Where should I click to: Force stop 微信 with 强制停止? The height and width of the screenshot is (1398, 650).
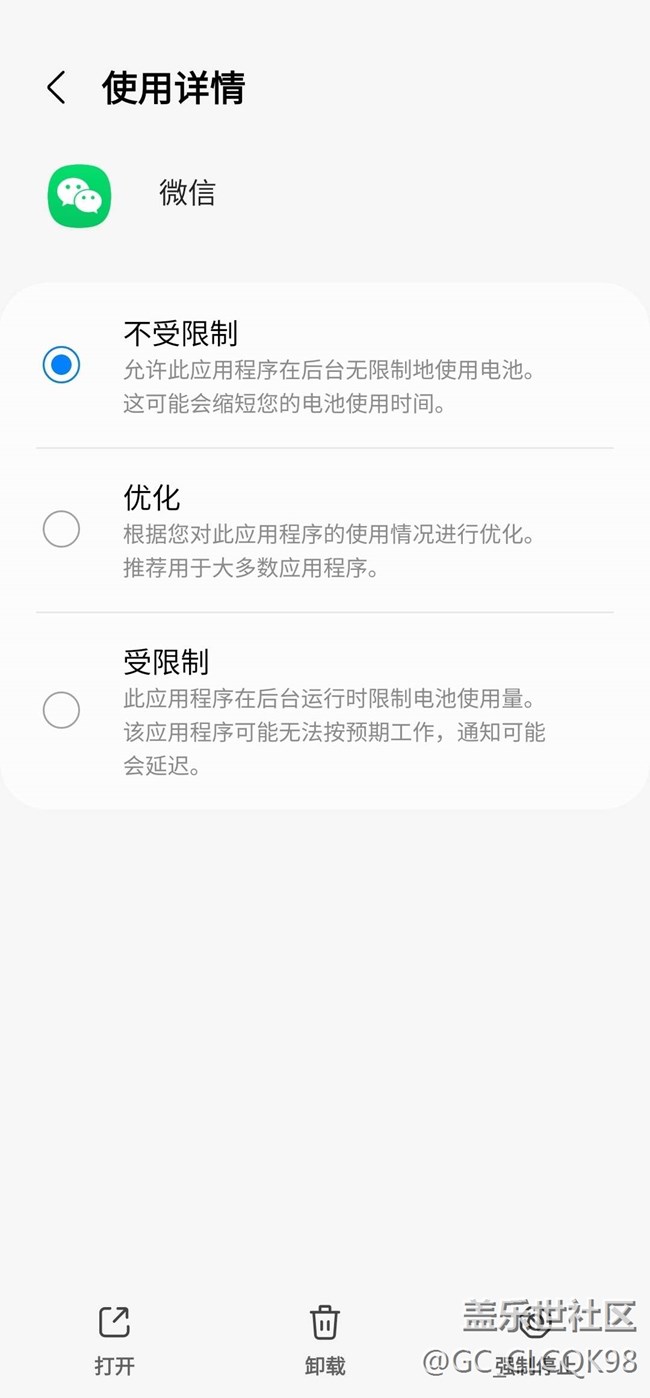[534, 1338]
